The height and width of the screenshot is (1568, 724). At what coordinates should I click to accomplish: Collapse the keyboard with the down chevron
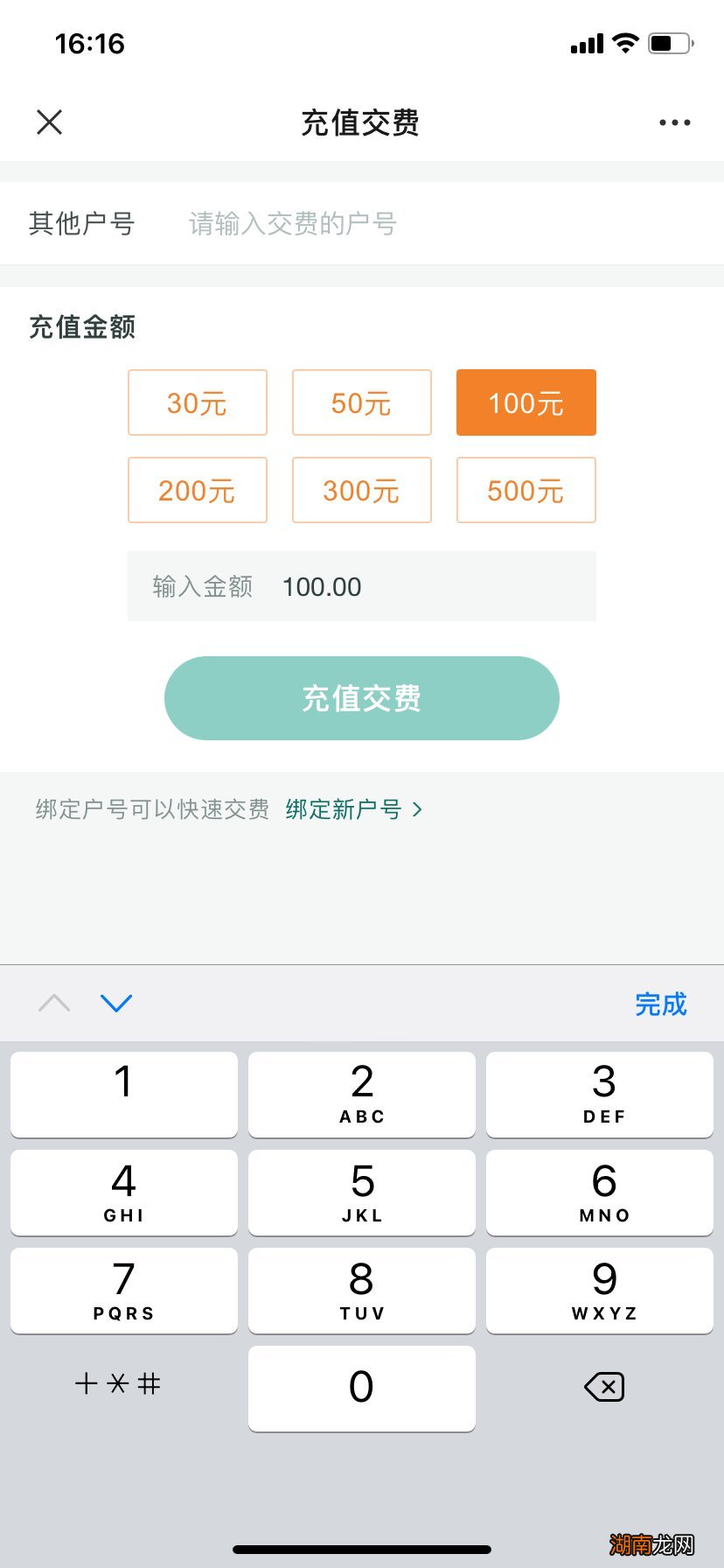(116, 1003)
